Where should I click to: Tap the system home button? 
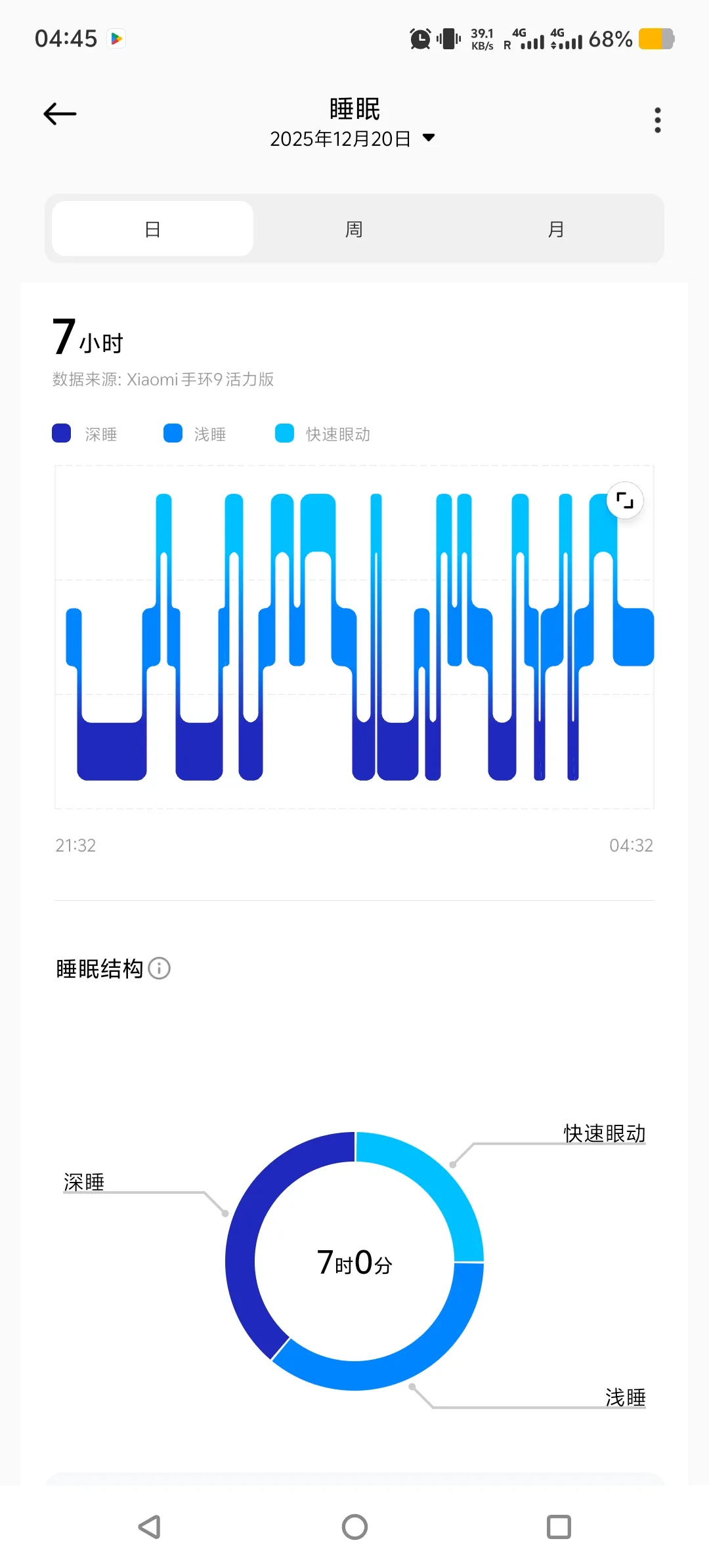[354, 1527]
